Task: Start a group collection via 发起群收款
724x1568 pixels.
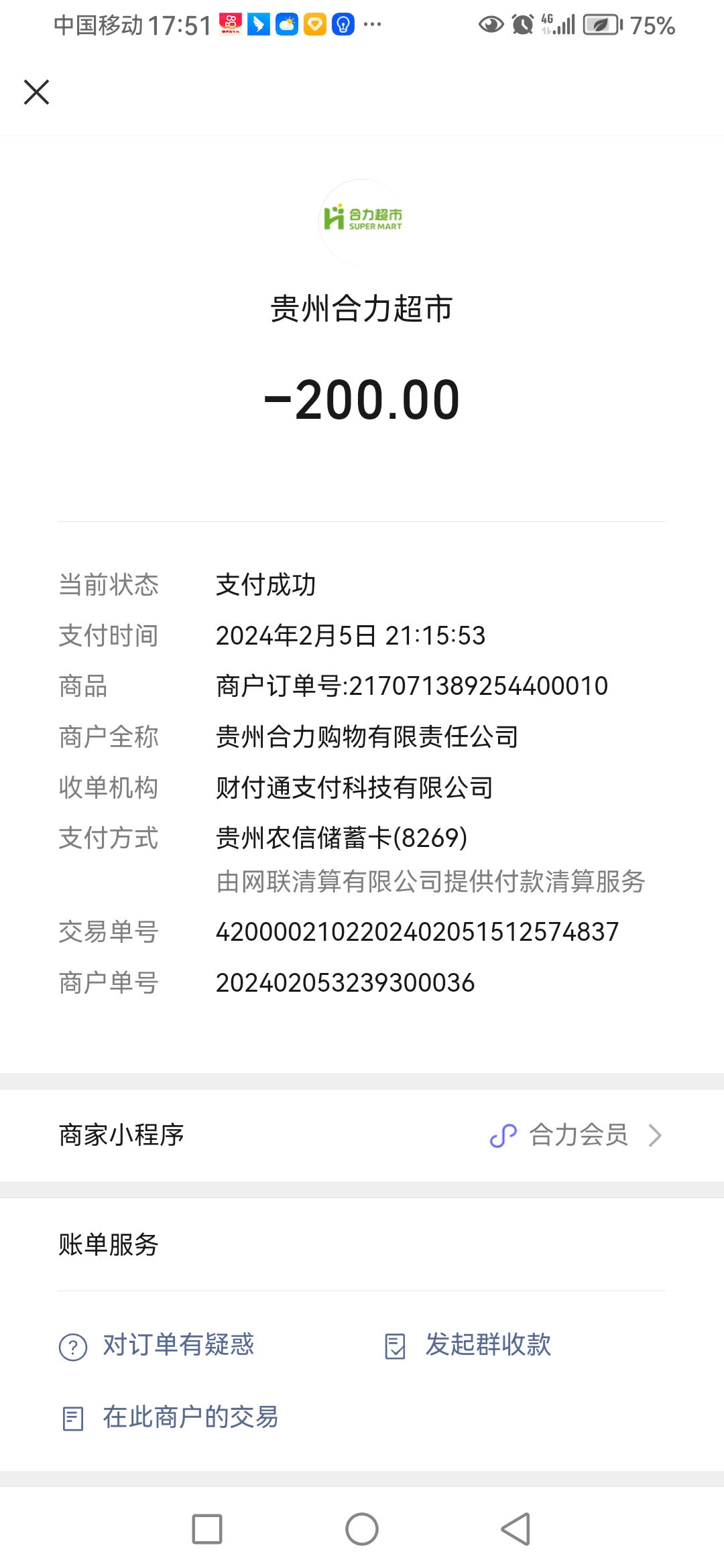Action: point(487,1345)
